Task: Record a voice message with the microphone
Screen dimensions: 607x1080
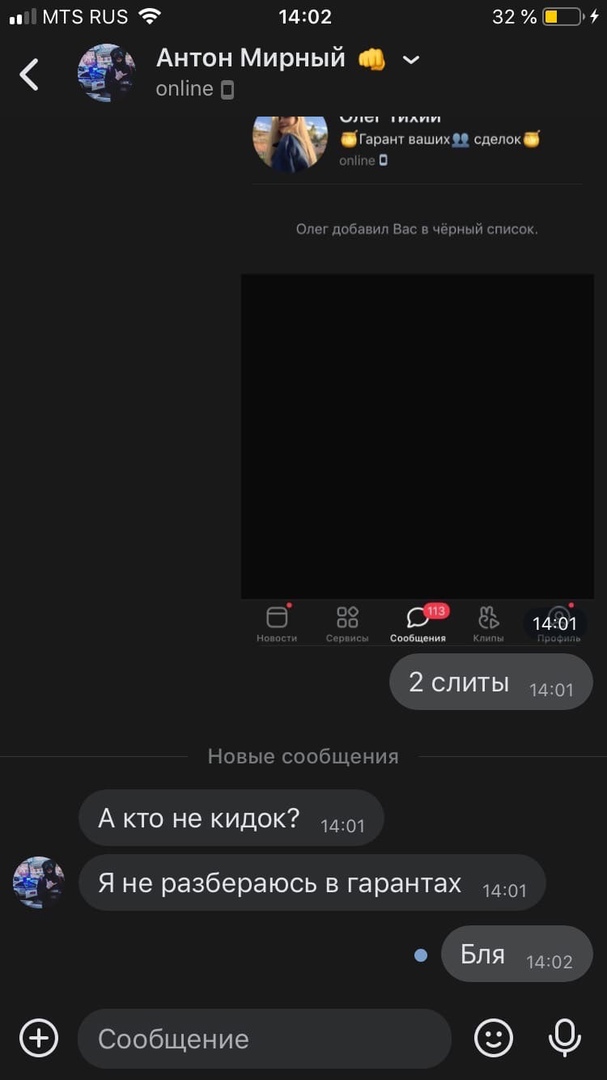Action: tap(565, 1038)
